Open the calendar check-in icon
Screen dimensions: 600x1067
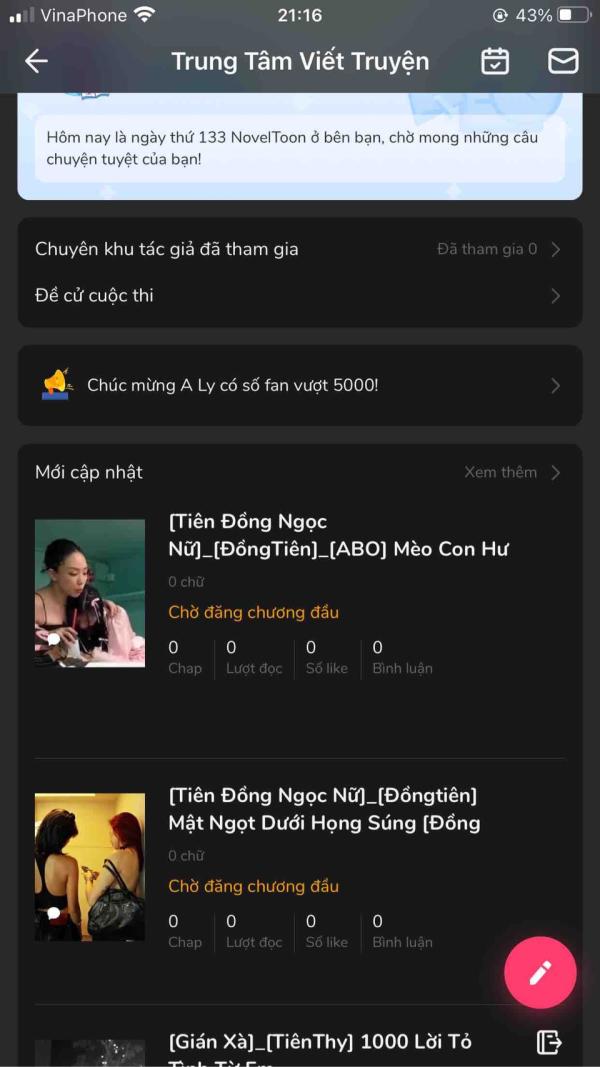(x=495, y=61)
